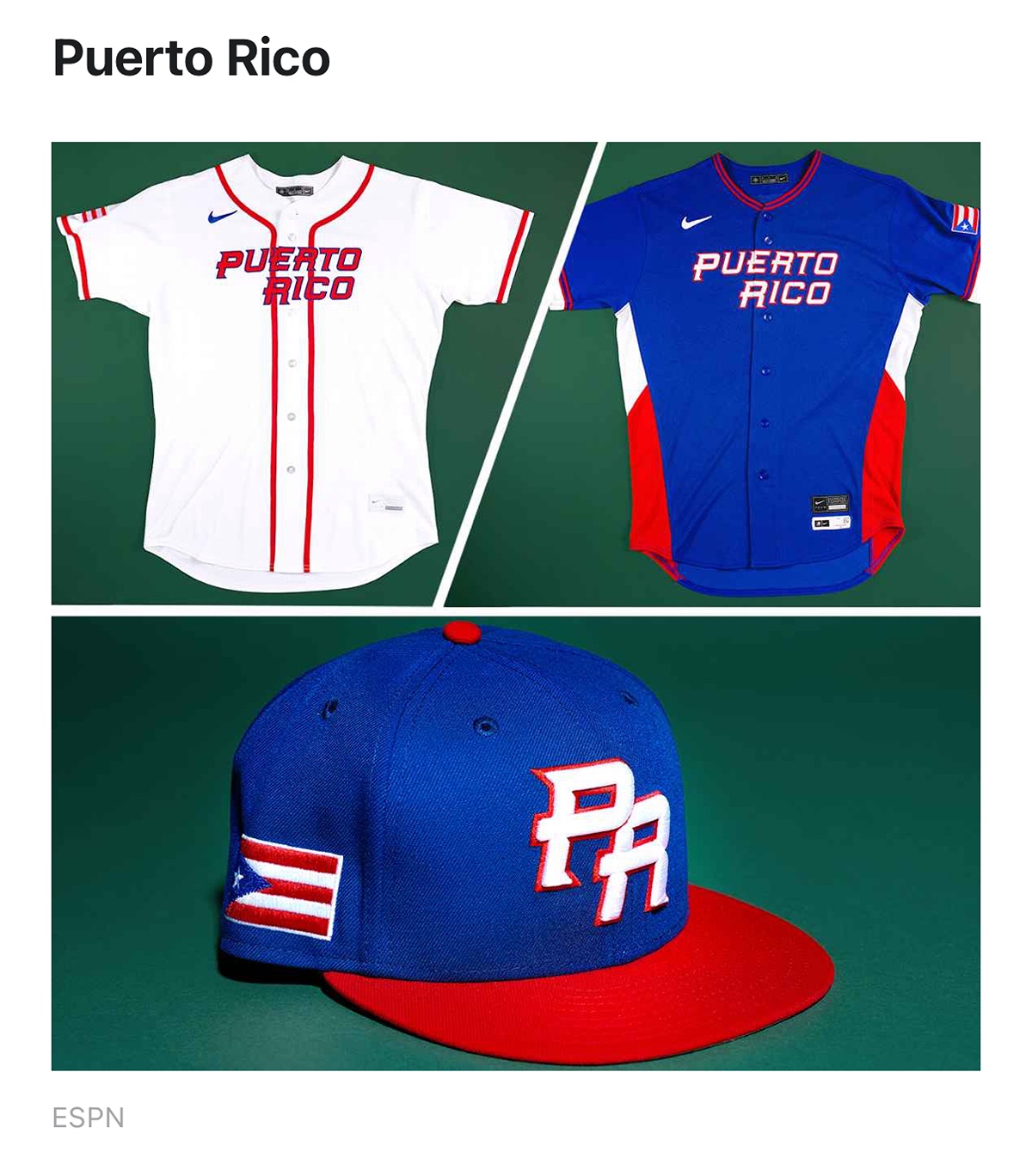Open the Puerto Rico uniforms photo
This screenshot has height=1176, width=1032.
516,605
